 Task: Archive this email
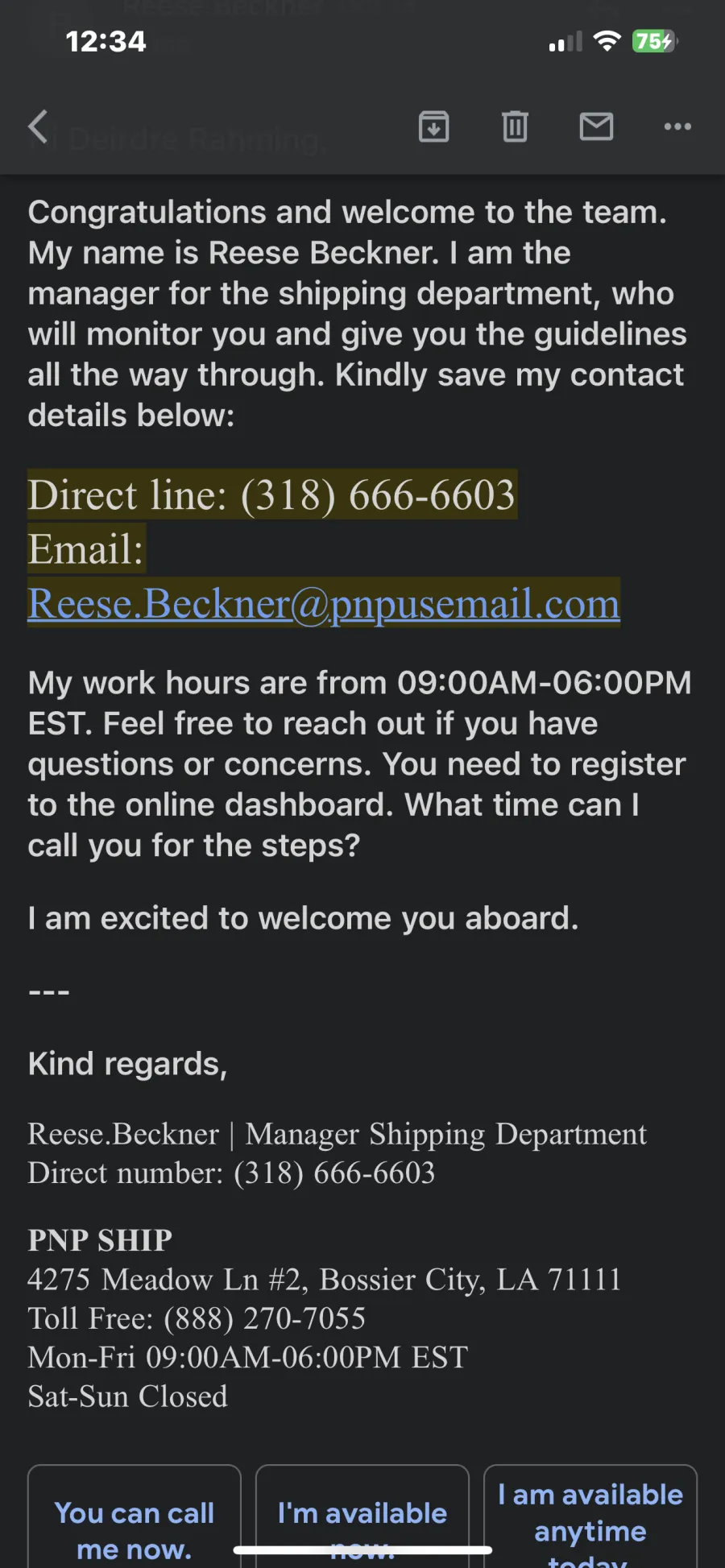[434, 126]
